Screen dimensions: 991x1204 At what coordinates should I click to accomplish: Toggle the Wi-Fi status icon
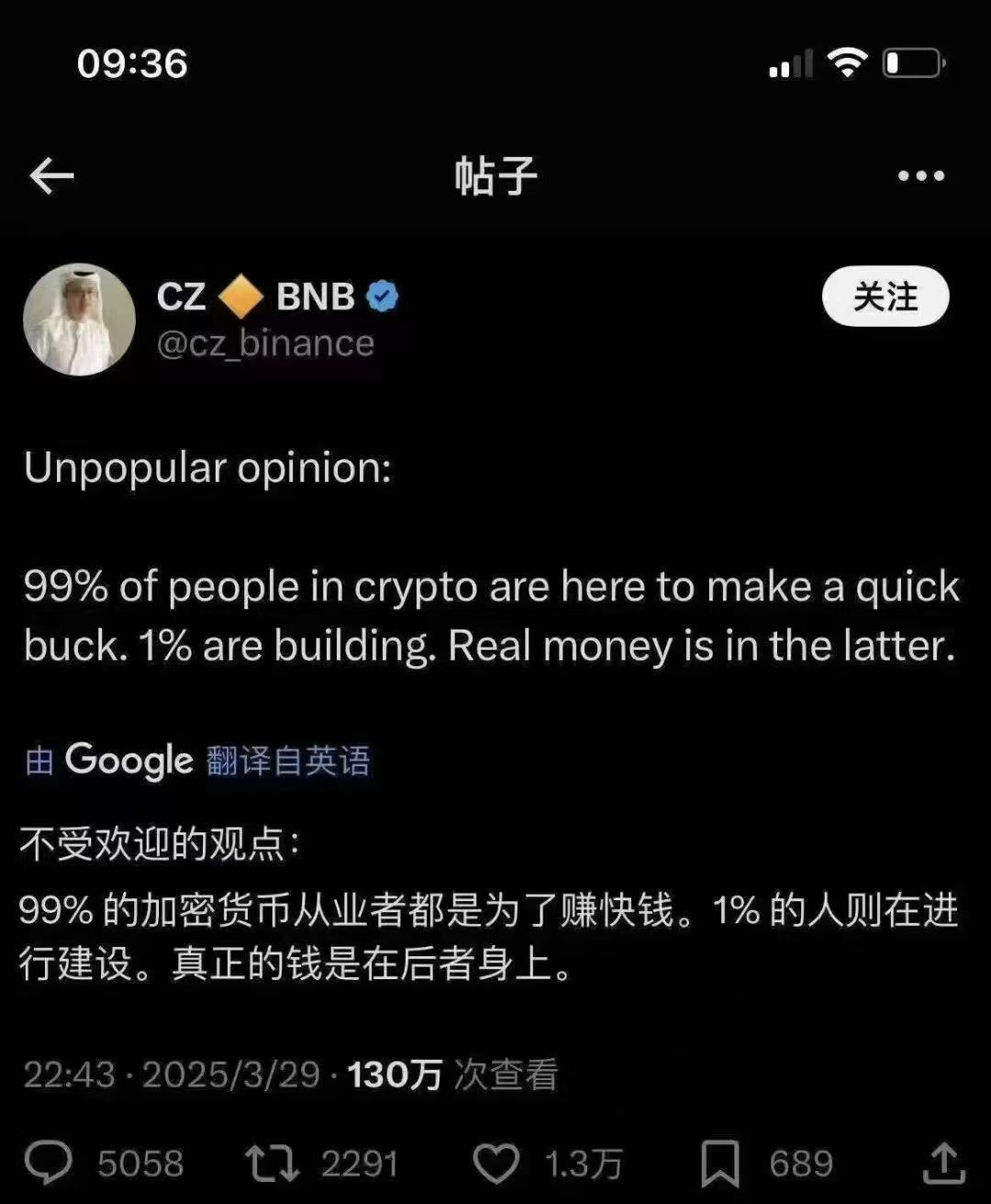coord(849,61)
